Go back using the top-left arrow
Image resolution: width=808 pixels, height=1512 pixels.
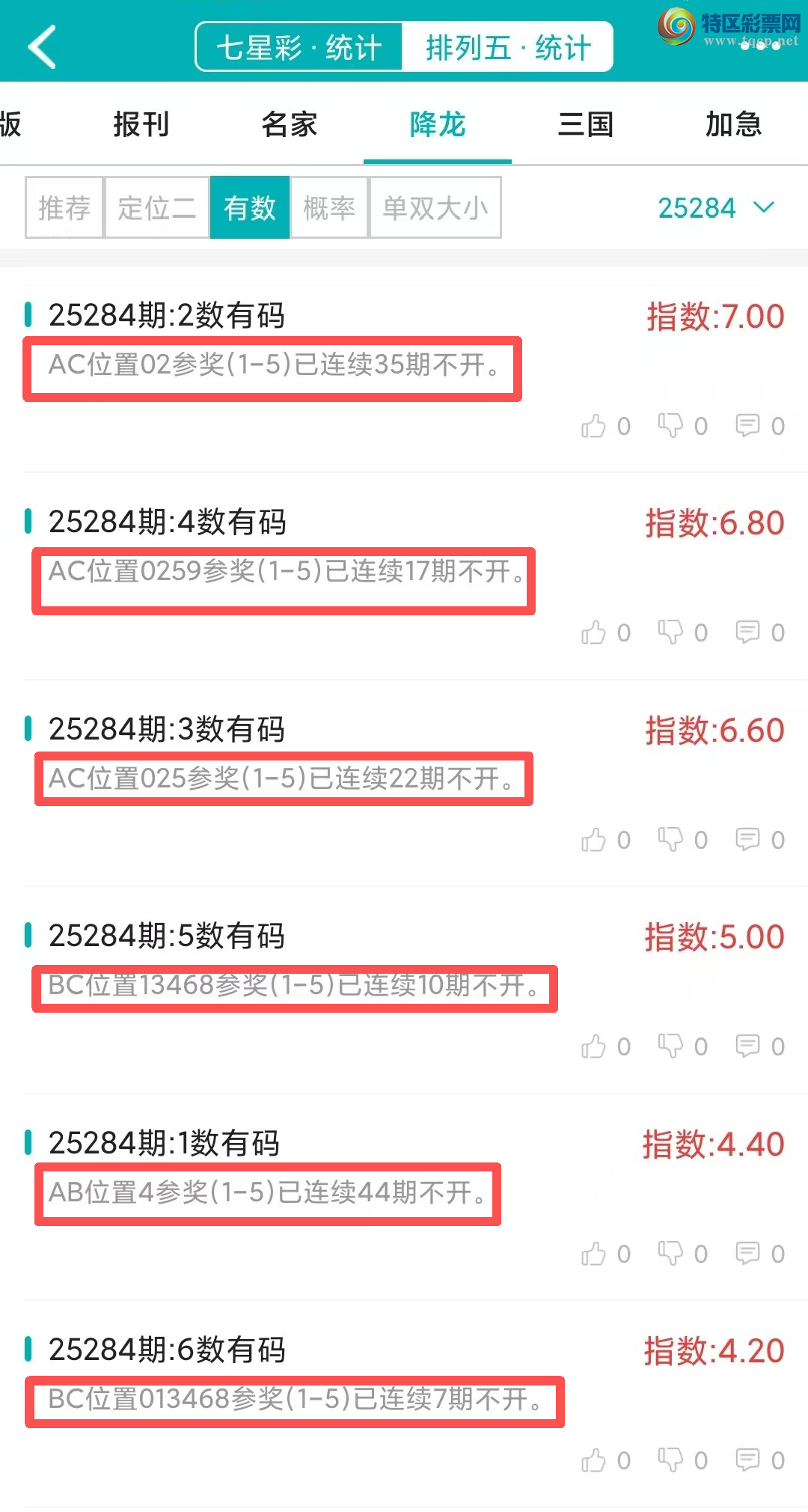click(43, 46)
